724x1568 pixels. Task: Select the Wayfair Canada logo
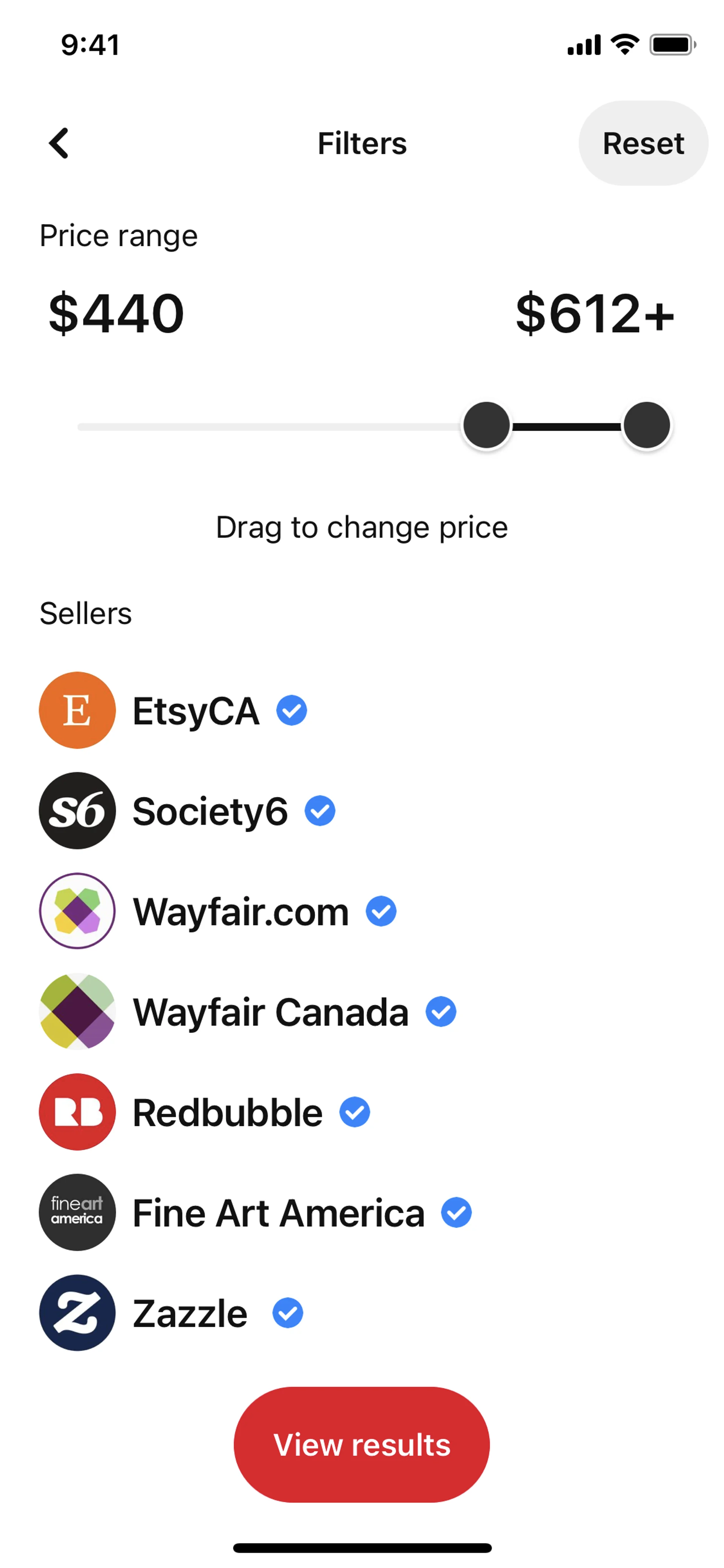(77, 1011)
